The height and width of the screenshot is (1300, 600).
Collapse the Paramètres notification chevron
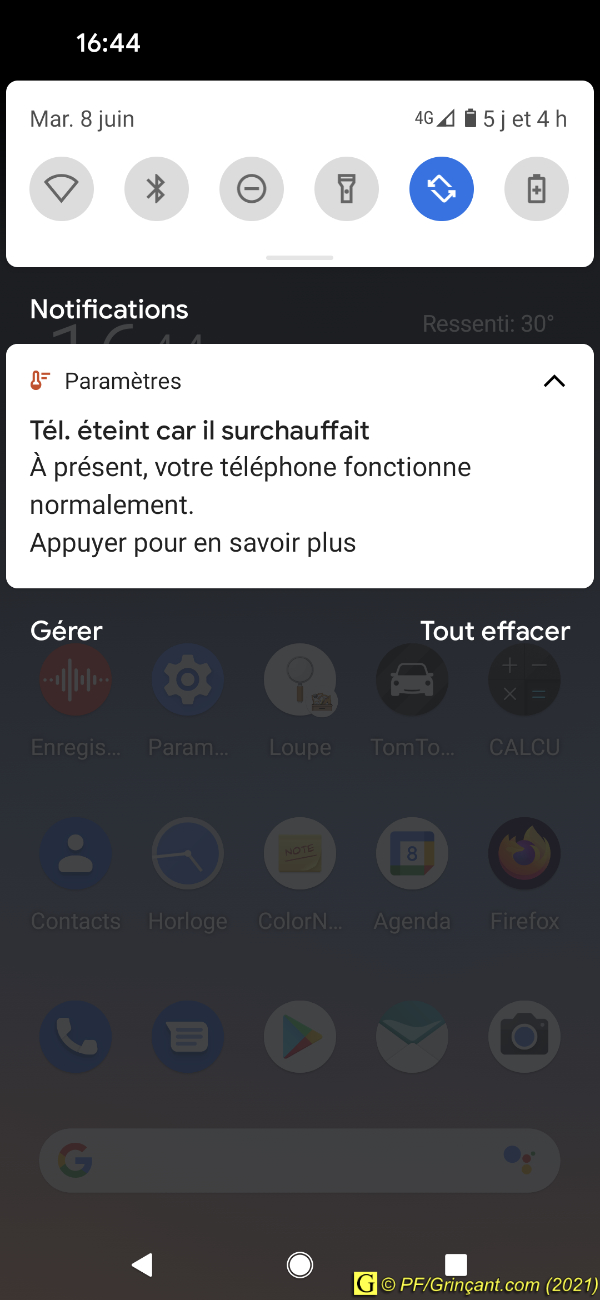click(x=554, y=381)
